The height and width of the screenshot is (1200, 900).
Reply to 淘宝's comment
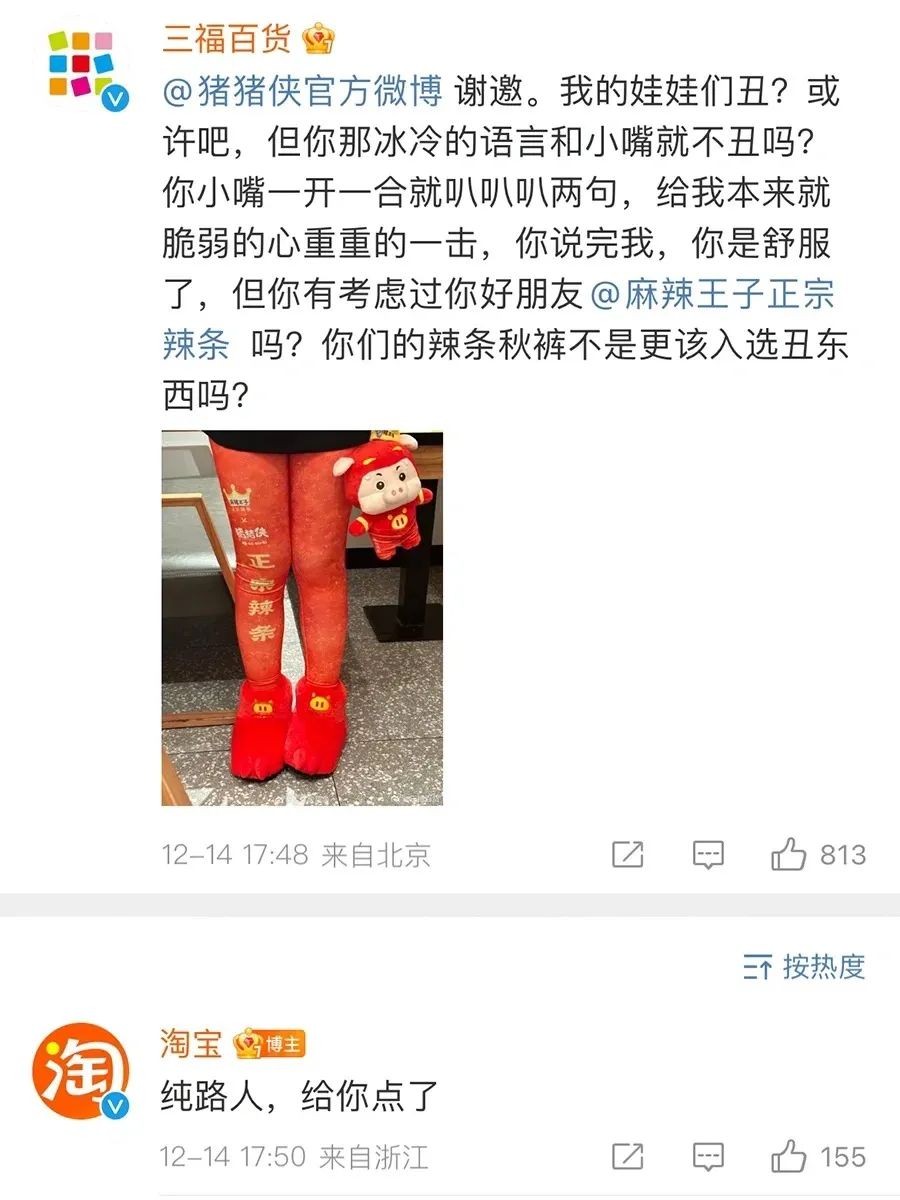point(708,1157)
